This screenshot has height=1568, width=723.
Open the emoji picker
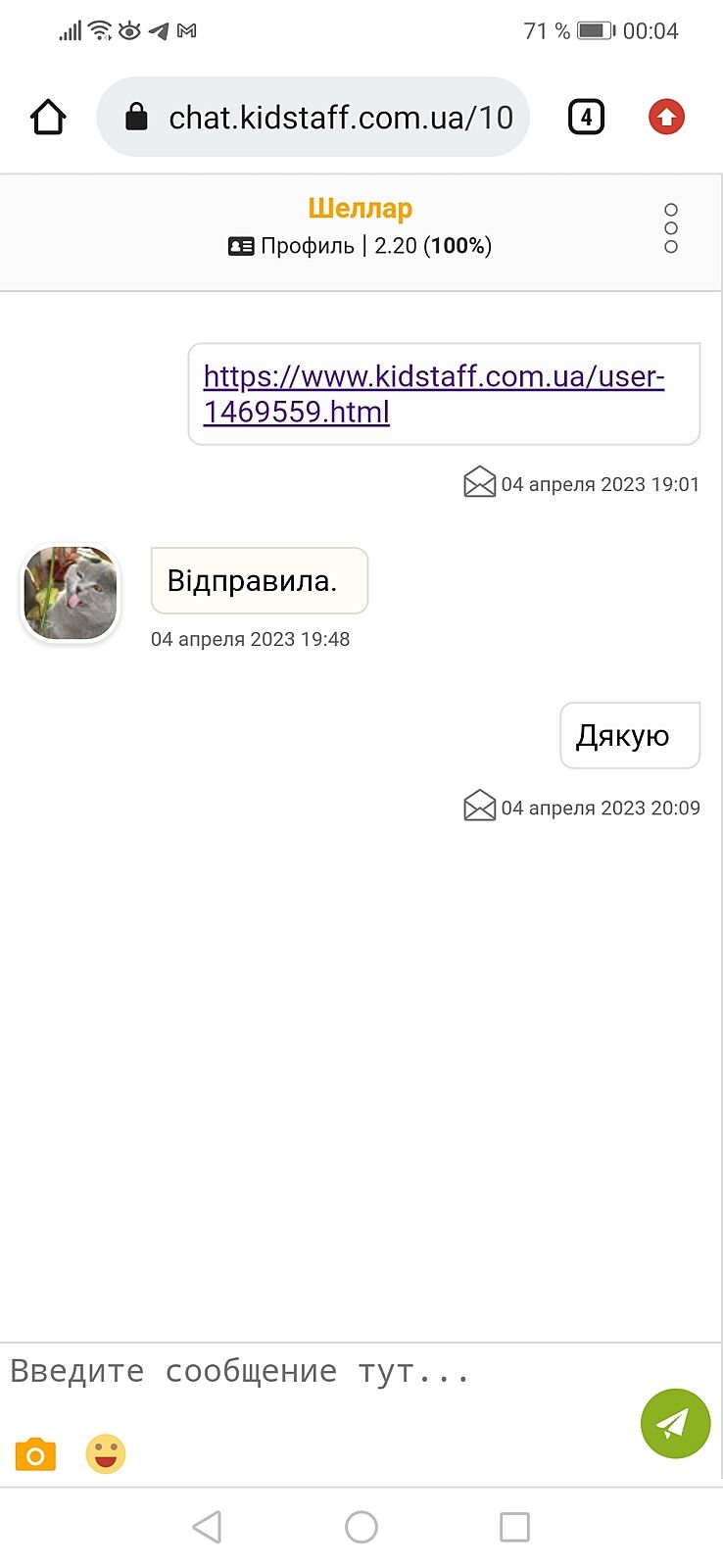106,1454
